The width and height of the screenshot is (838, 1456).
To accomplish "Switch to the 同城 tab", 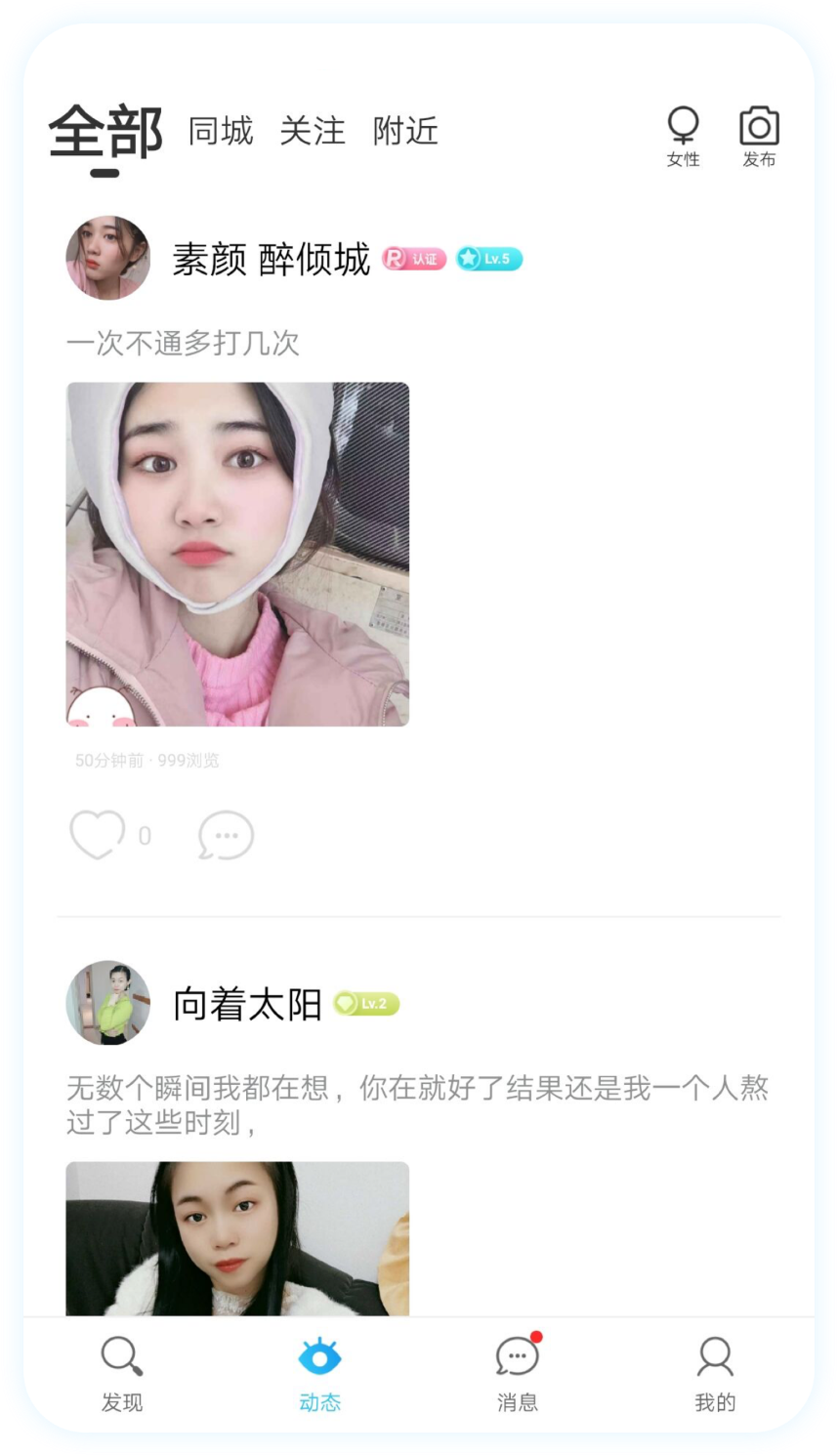I will 221,131.
